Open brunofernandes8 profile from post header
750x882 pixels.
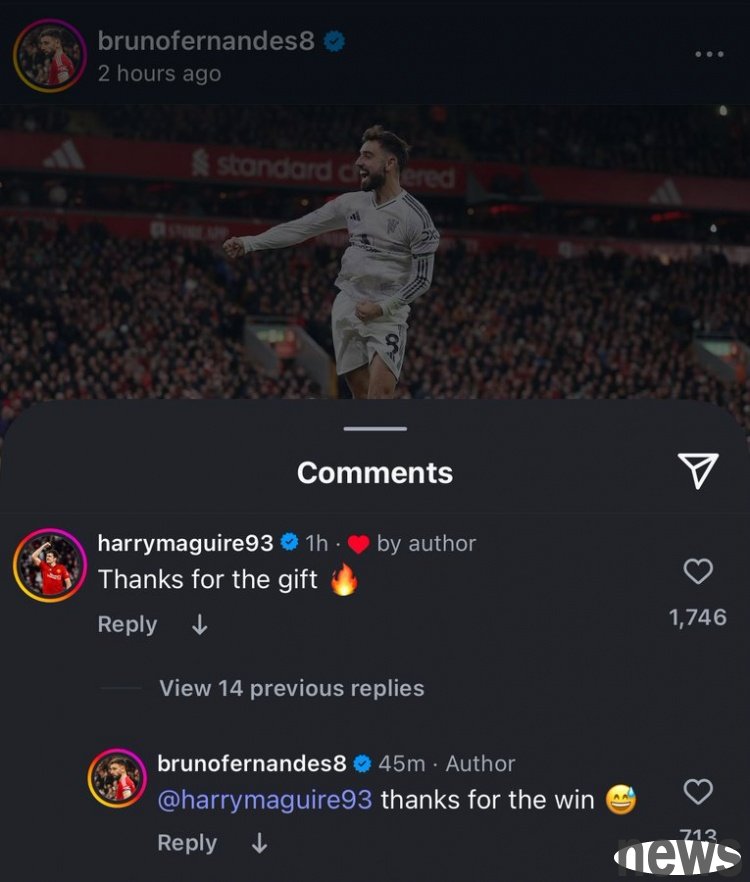click(206, 40)
